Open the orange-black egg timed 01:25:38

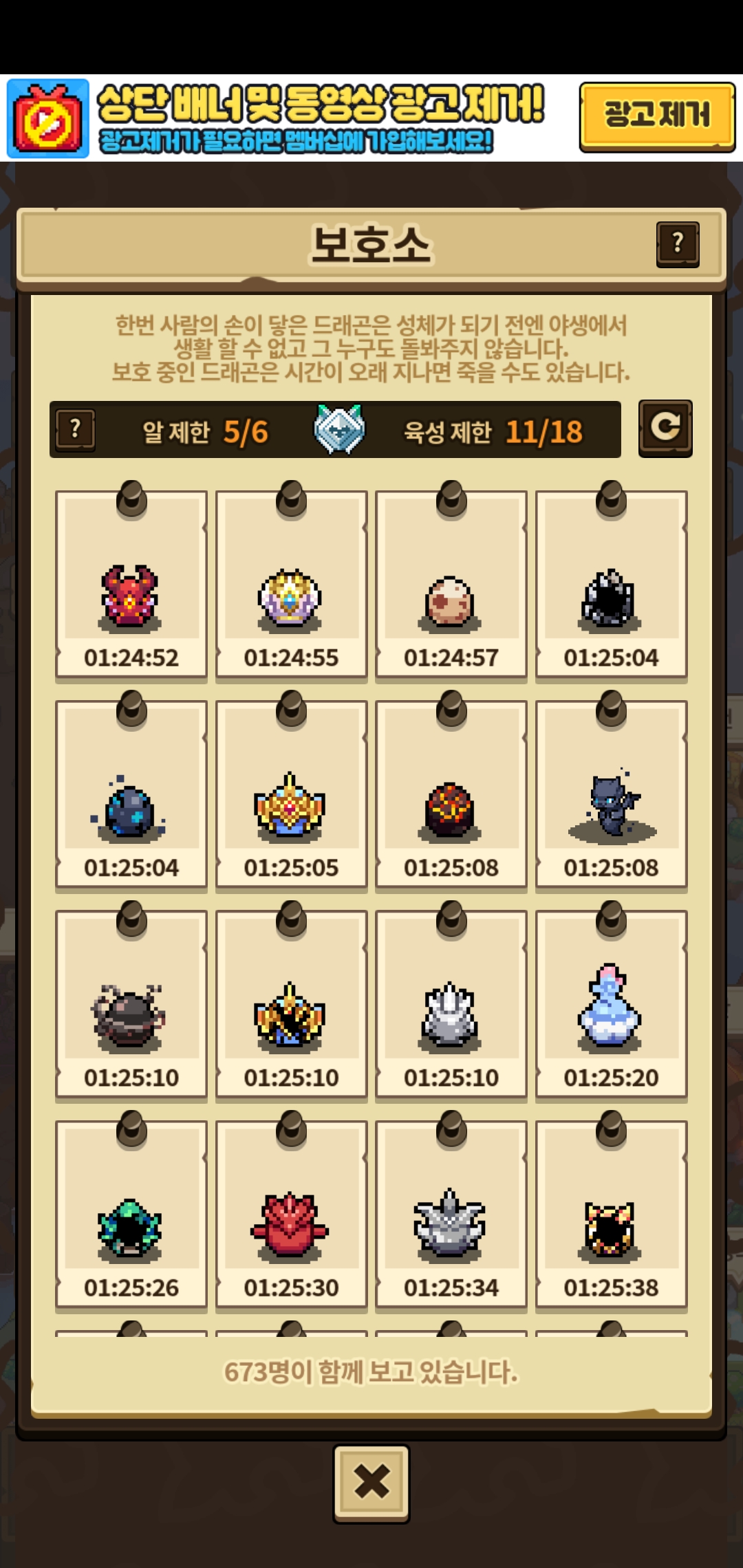[x=611, y=1216]
